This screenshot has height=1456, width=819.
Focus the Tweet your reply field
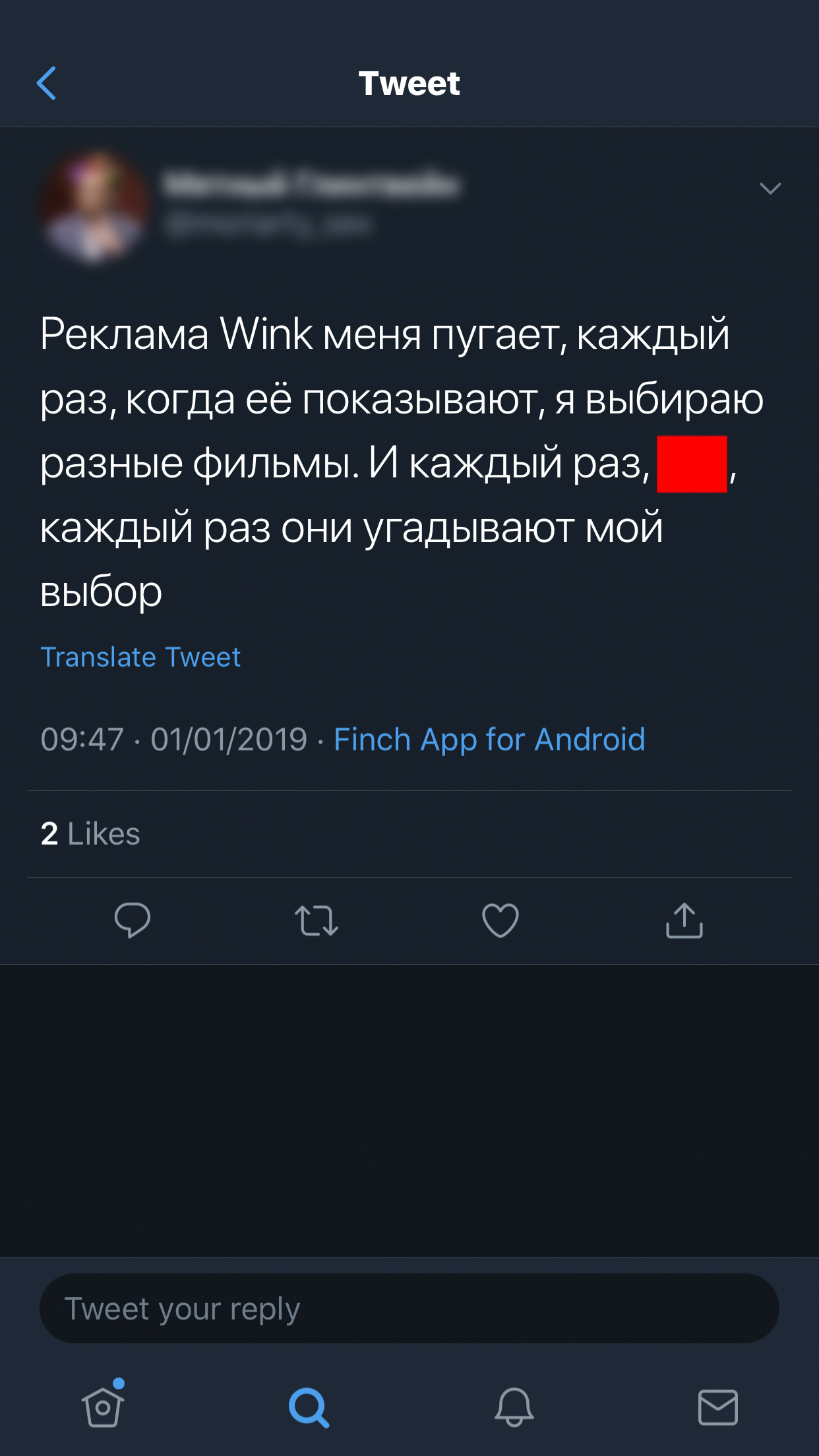click(x=409, y=1308)
